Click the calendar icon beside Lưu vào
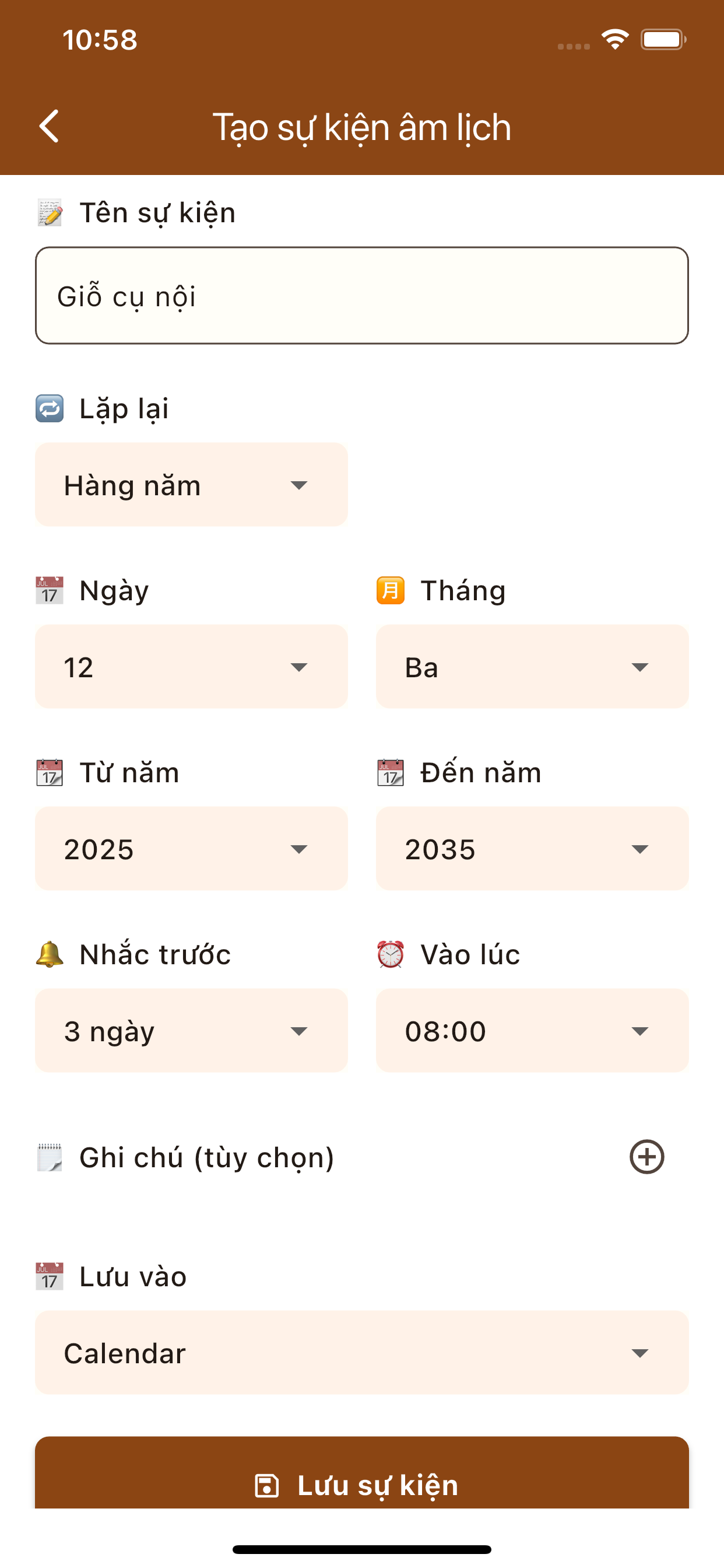The image size is (724, 1568). [x=51, y=1276]
